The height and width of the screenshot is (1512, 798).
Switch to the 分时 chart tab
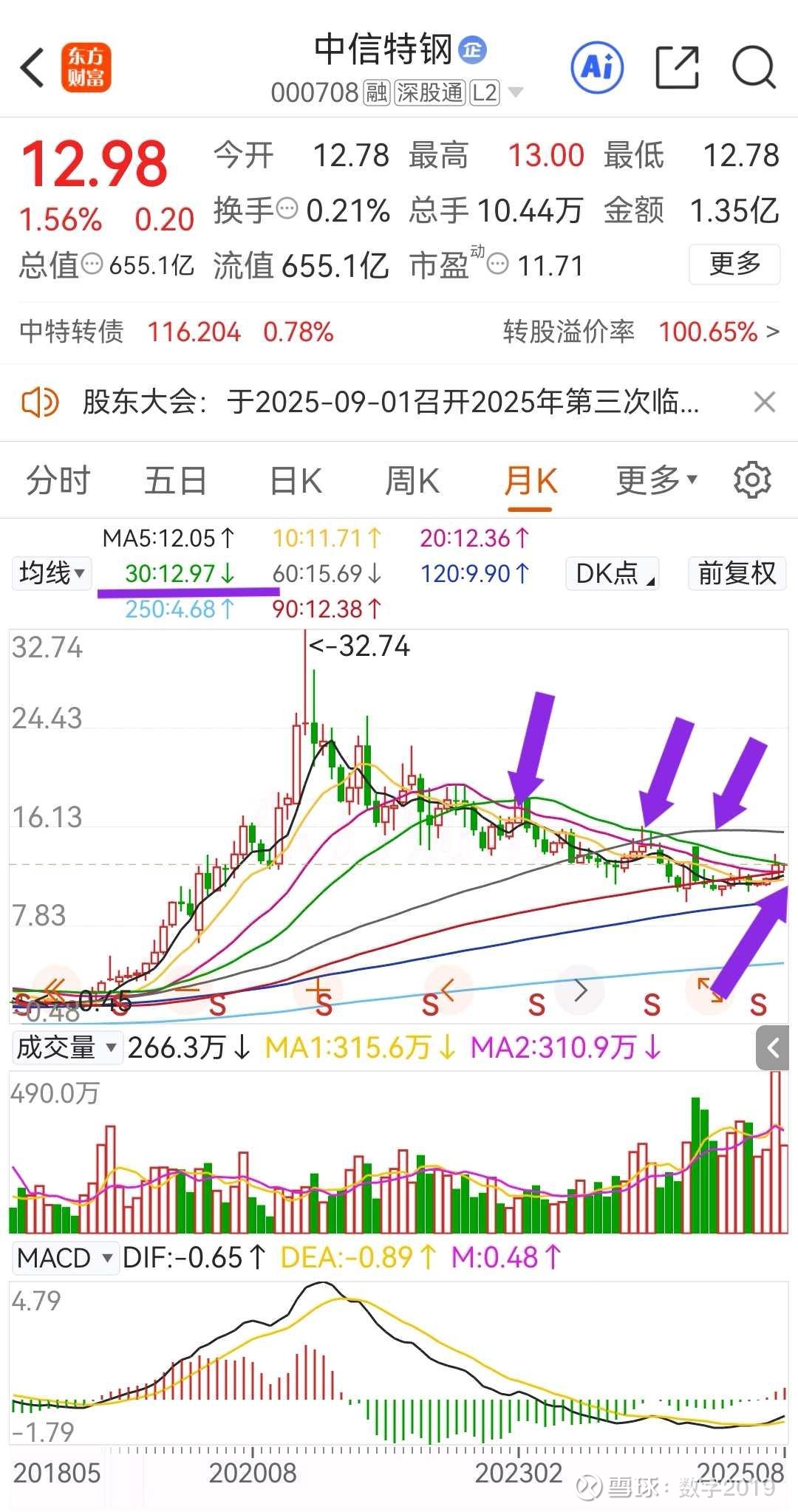[58, 481]
